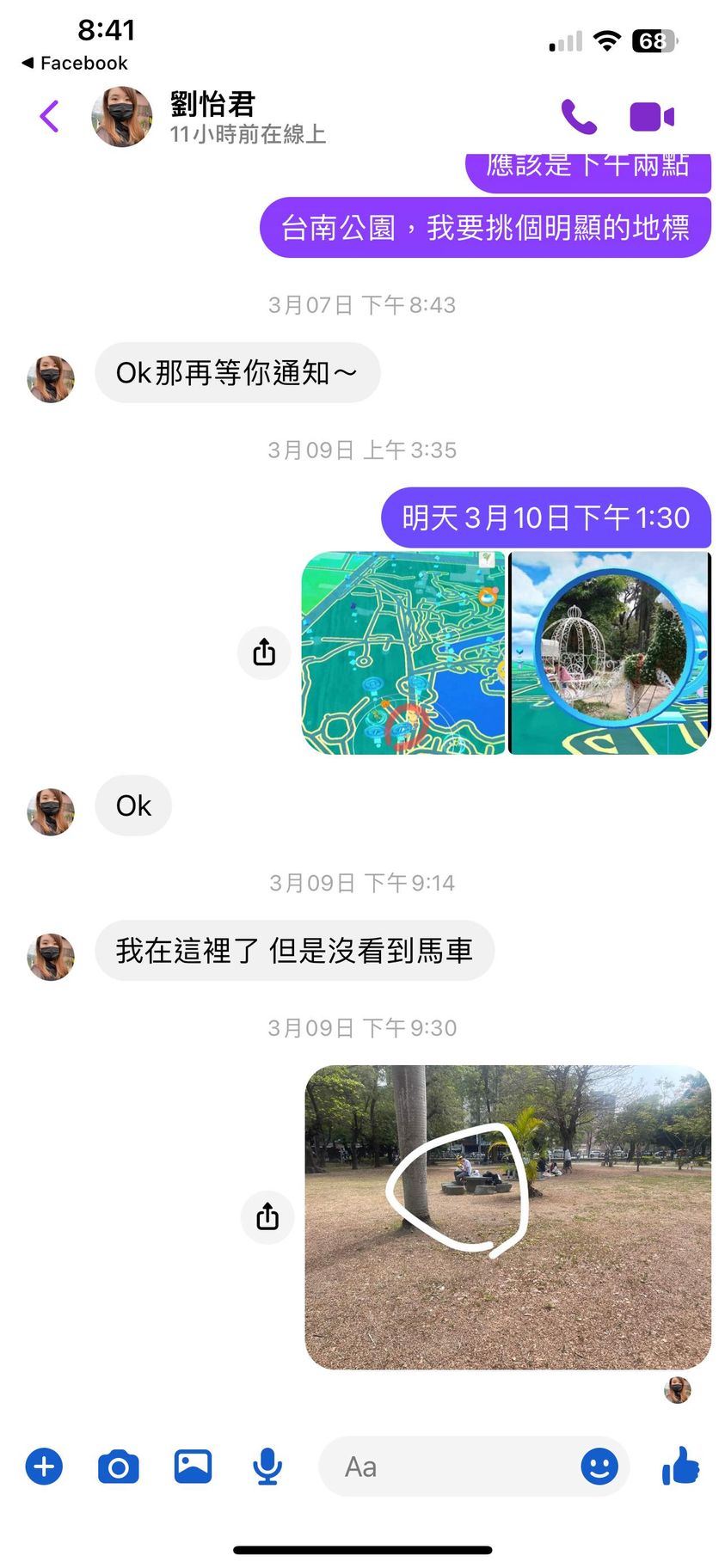Viewport: 725px width, 1568px height.
Task: View the carriage photo in the message
Action: (x=610, y=653)
